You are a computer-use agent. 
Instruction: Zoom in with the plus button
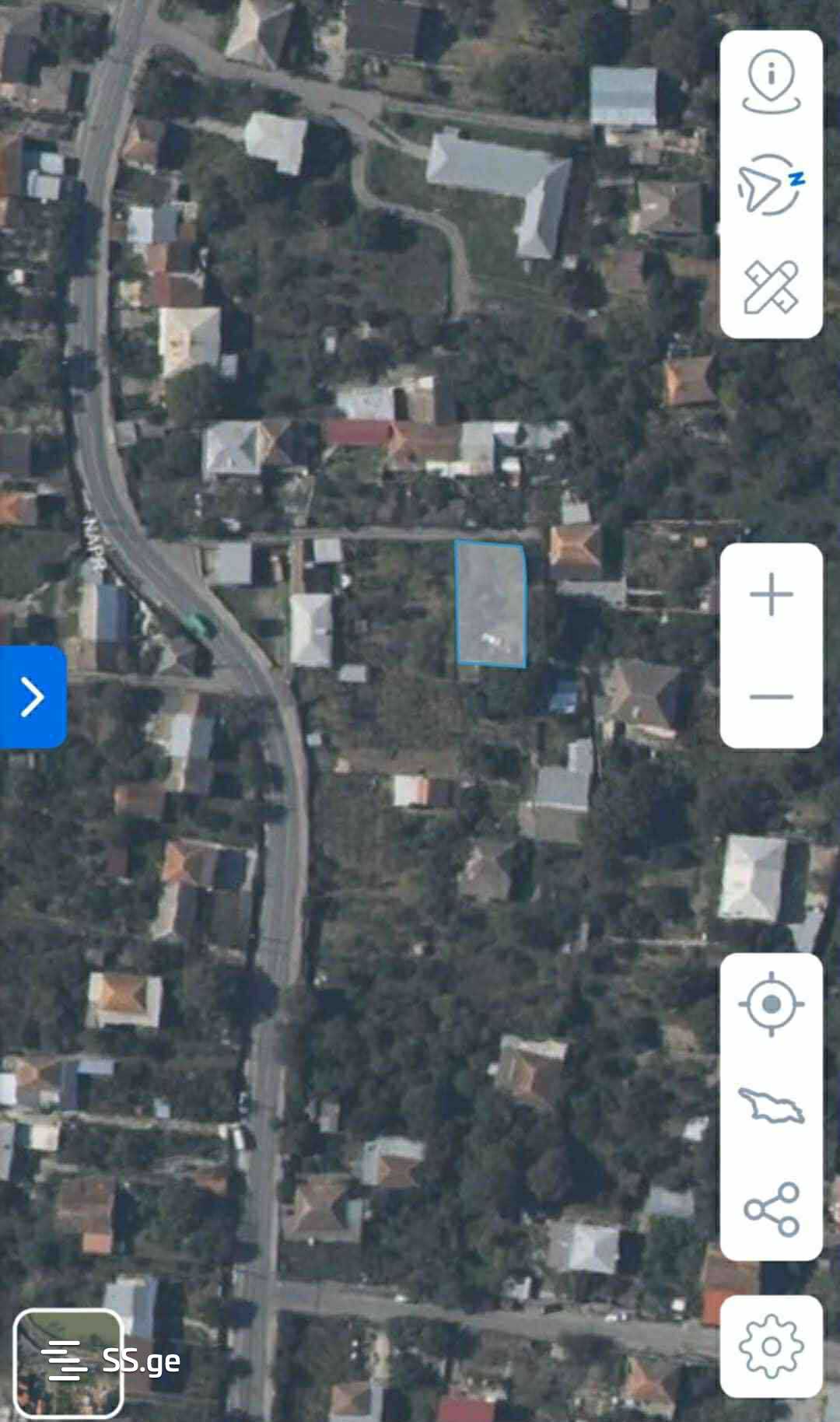pyautogui.click(x=771, y=595)
